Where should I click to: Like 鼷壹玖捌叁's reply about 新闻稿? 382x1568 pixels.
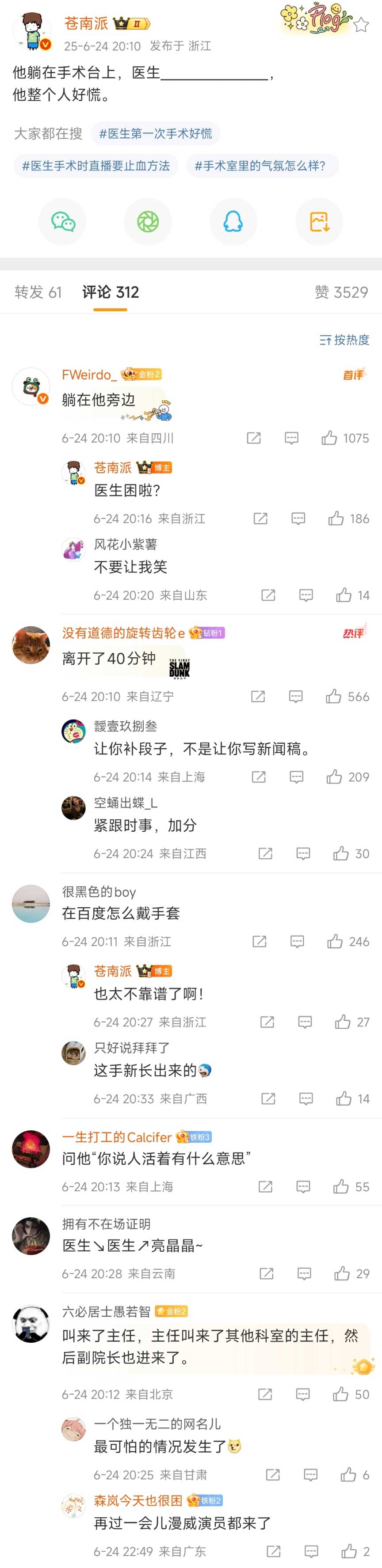pyautogui.click(x=334, y=776)
